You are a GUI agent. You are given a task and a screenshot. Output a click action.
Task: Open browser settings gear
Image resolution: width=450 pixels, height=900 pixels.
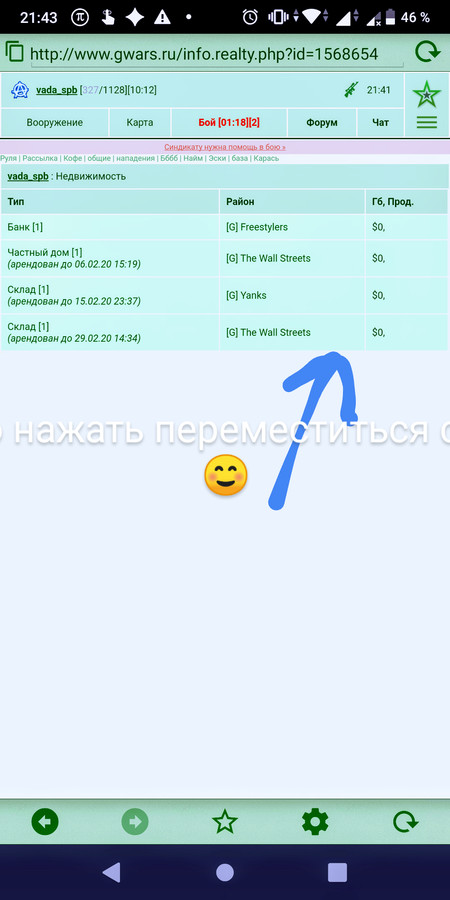[x=315, y=822]
